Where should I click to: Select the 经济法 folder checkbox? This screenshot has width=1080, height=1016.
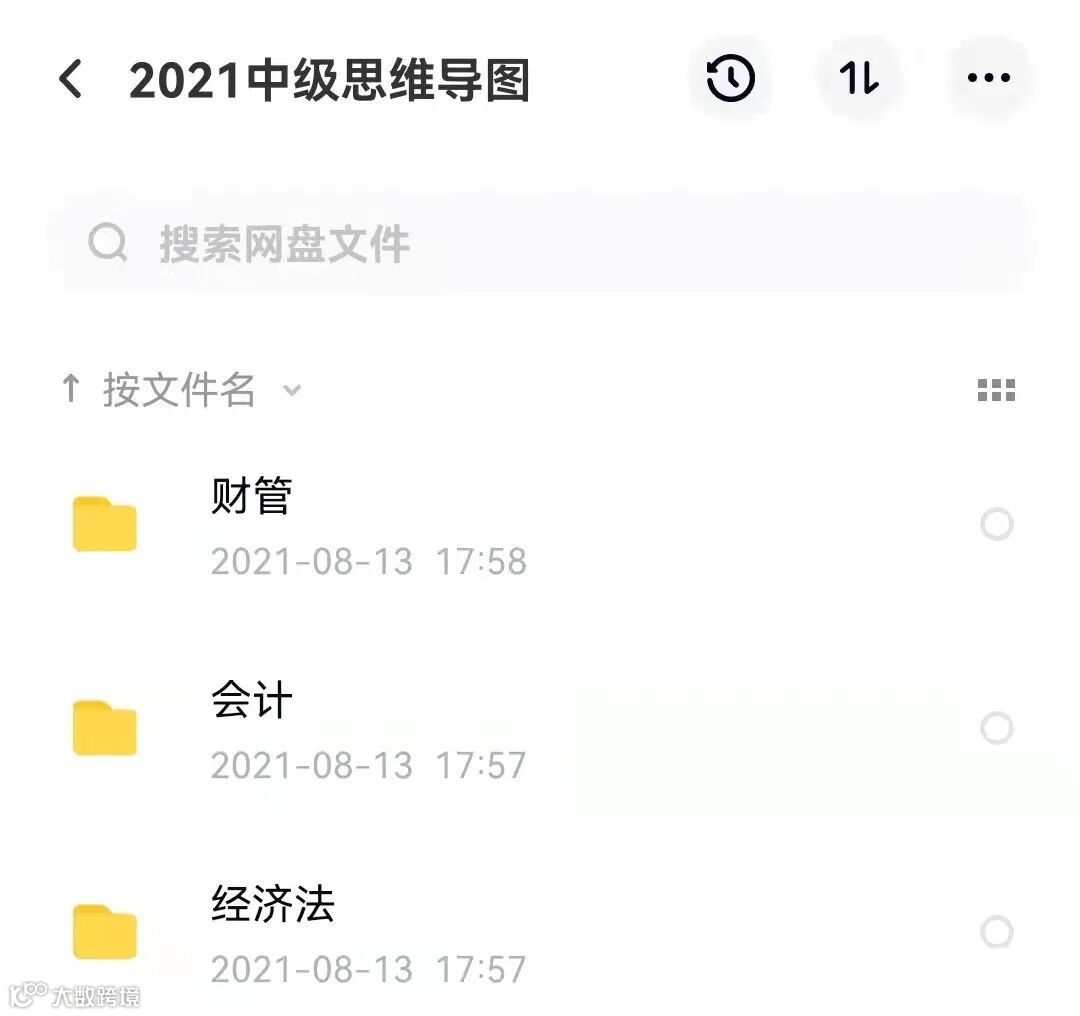996,932
